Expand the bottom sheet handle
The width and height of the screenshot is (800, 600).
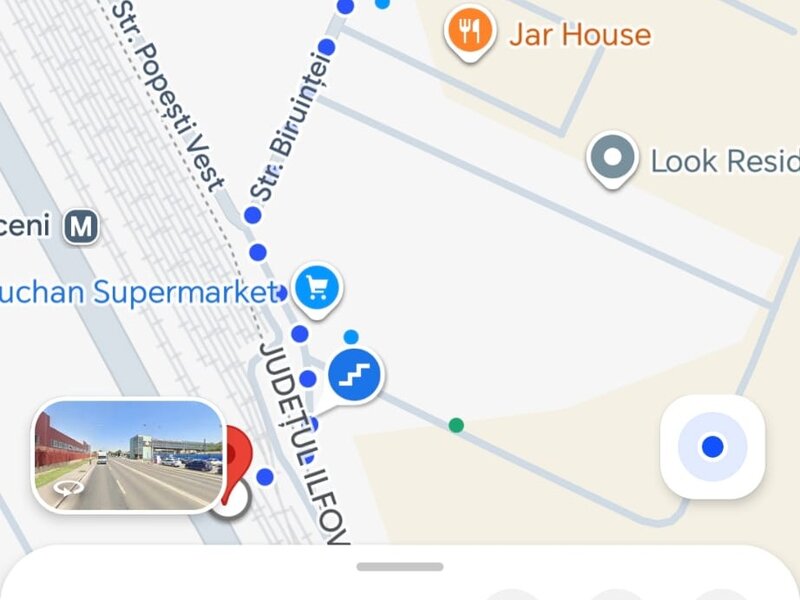[x=400, y=567]
